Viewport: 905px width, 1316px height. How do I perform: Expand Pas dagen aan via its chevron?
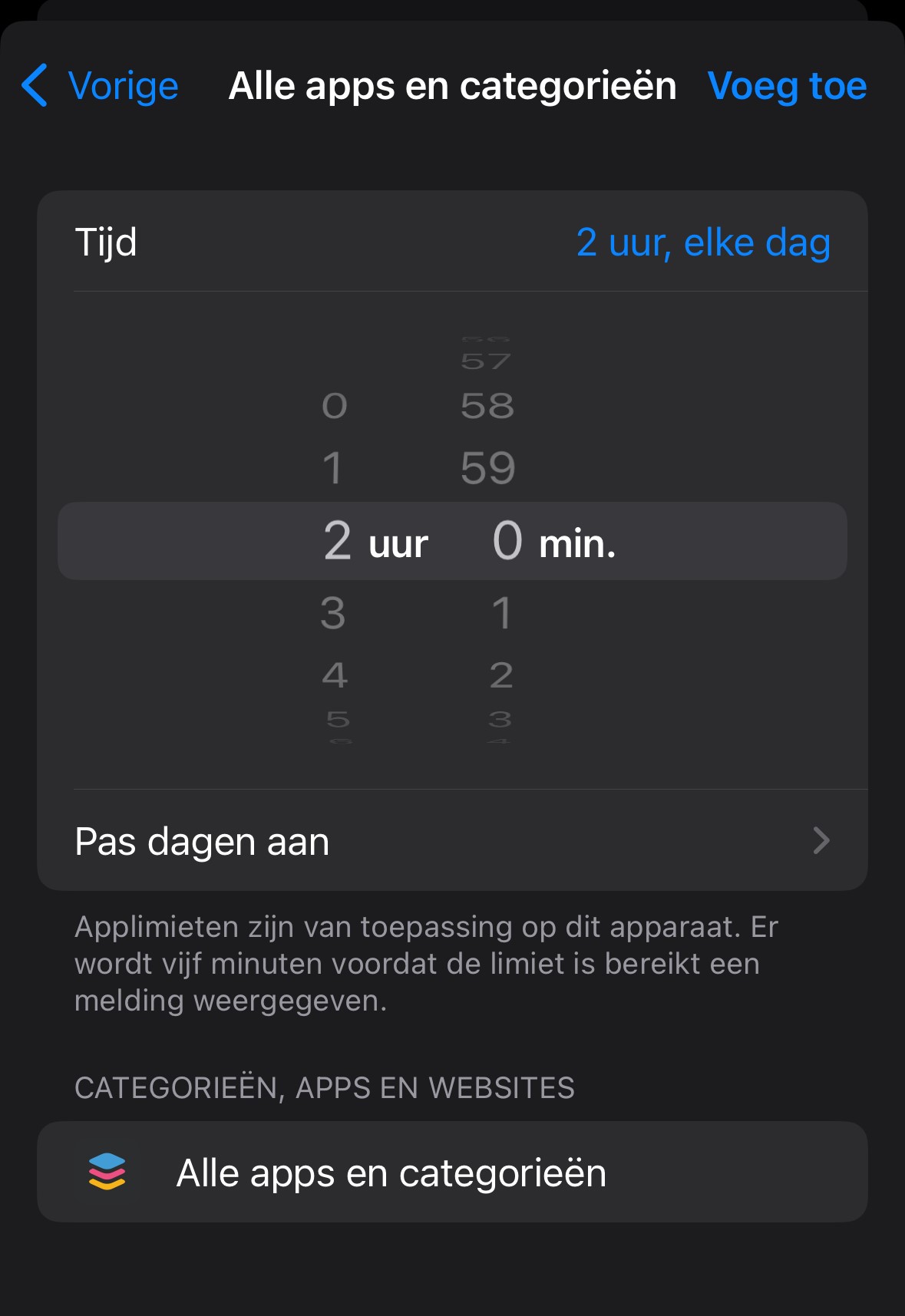822,841
